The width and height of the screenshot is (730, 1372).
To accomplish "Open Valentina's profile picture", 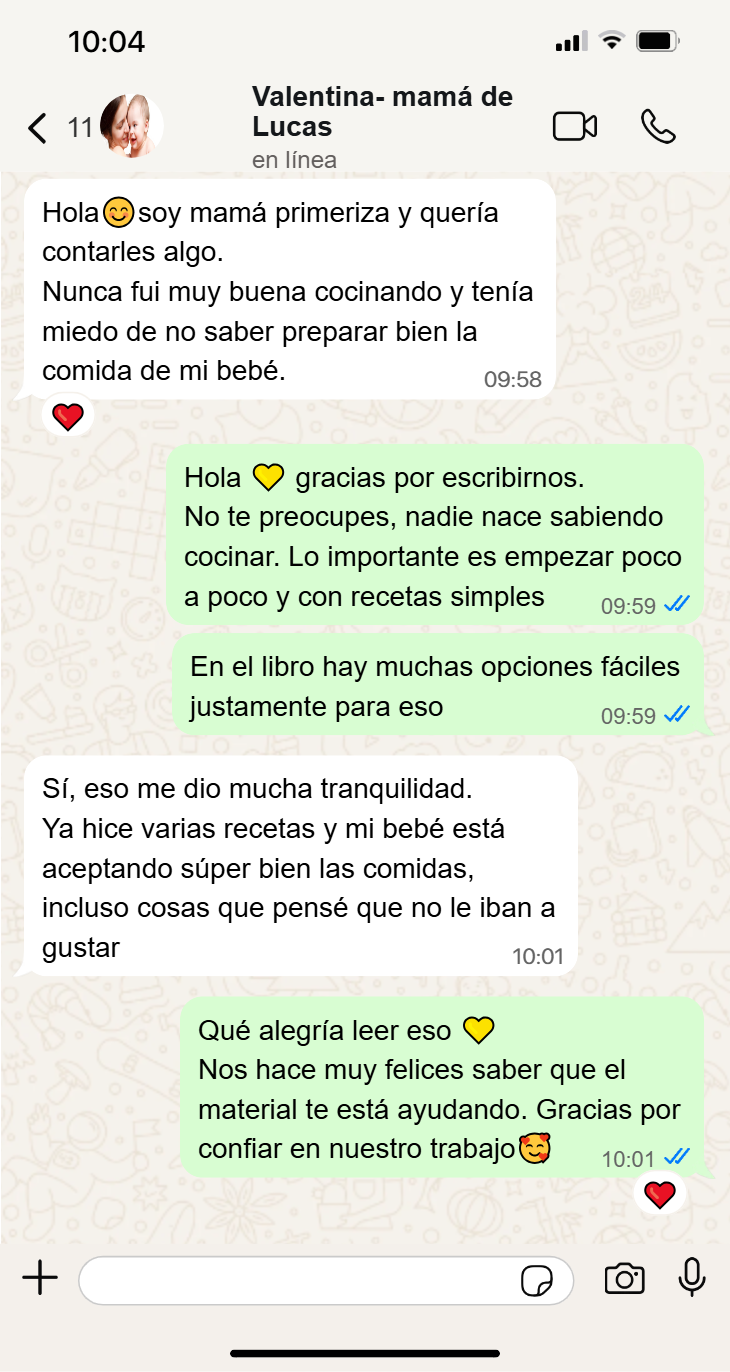I will point(131,127).
